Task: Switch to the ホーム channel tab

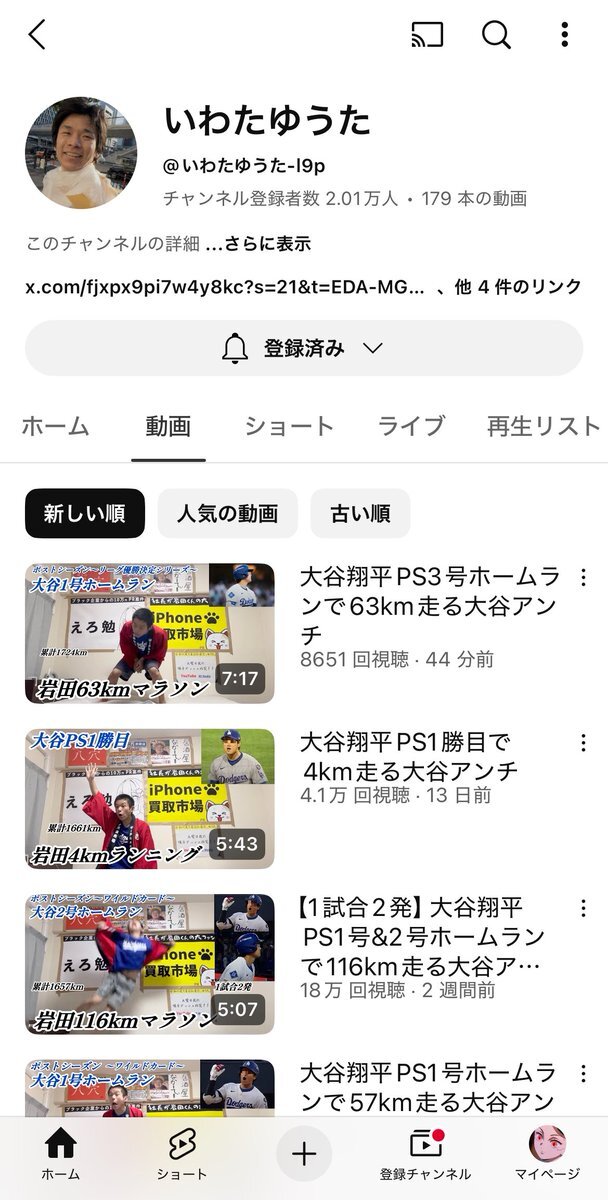Action: tap(56, 426)
